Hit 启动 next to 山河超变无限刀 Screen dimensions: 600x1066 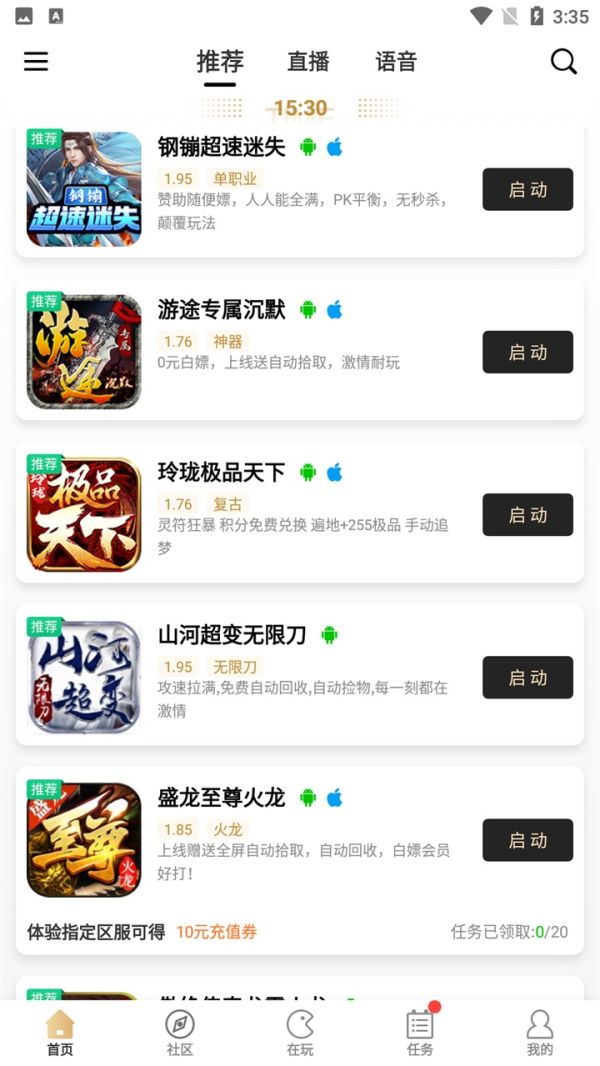click(527, 677)
